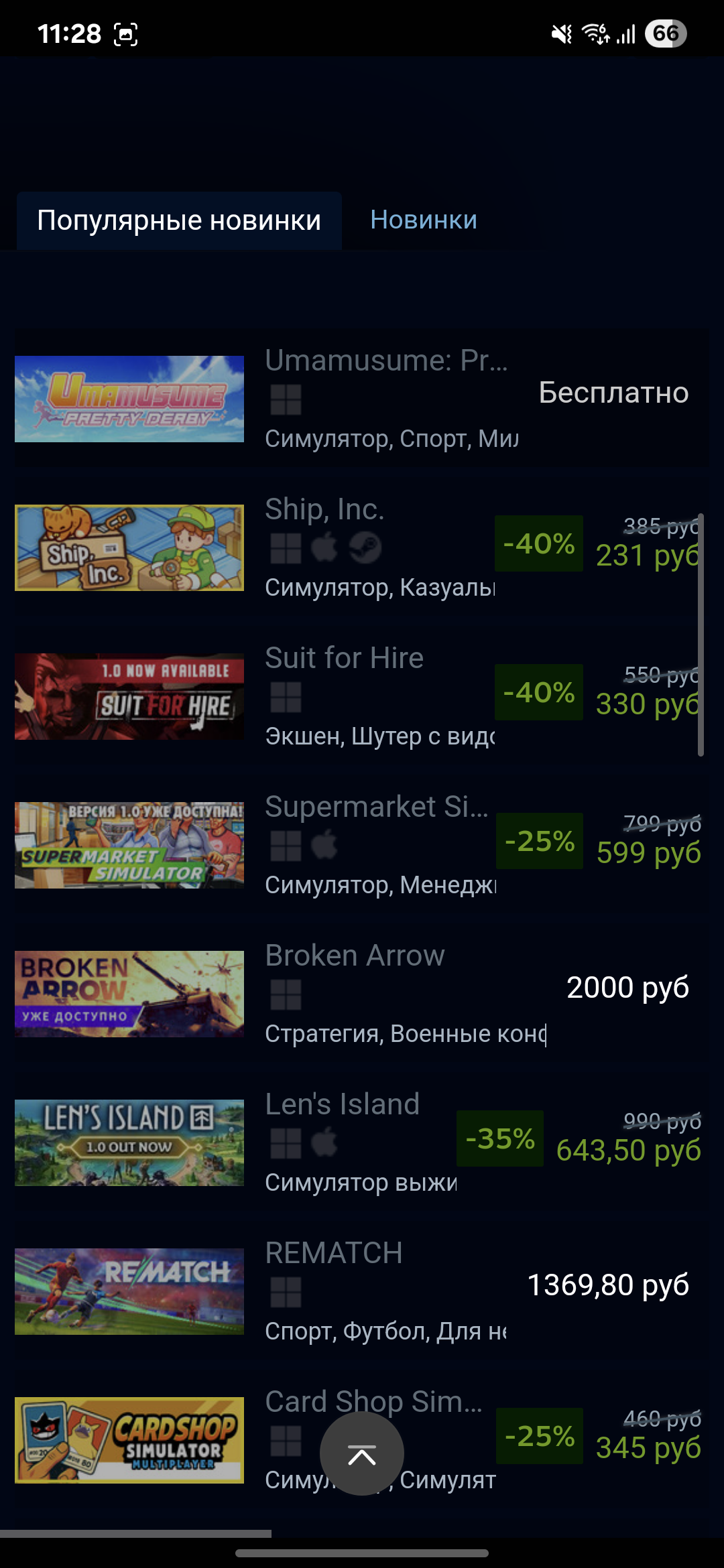The width and height of the screenshot is (724, 1568).
Task: View the Len's Island game listing
Action: point(362,1142)
